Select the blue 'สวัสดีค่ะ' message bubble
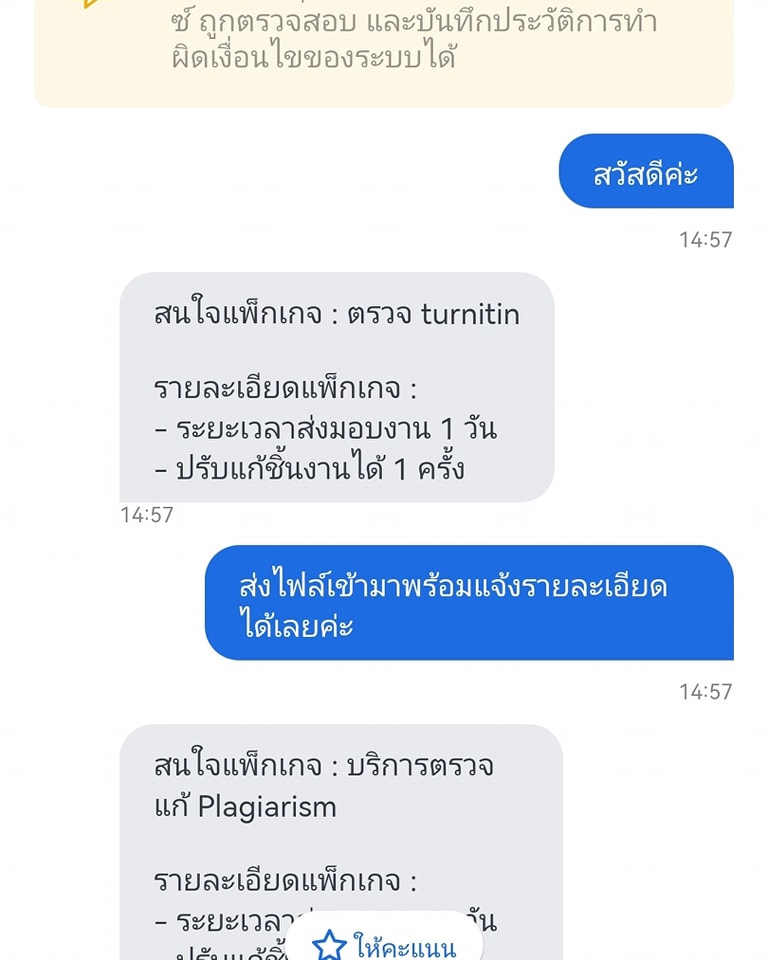Screen dimensions: 768x960 click(645, 171)
